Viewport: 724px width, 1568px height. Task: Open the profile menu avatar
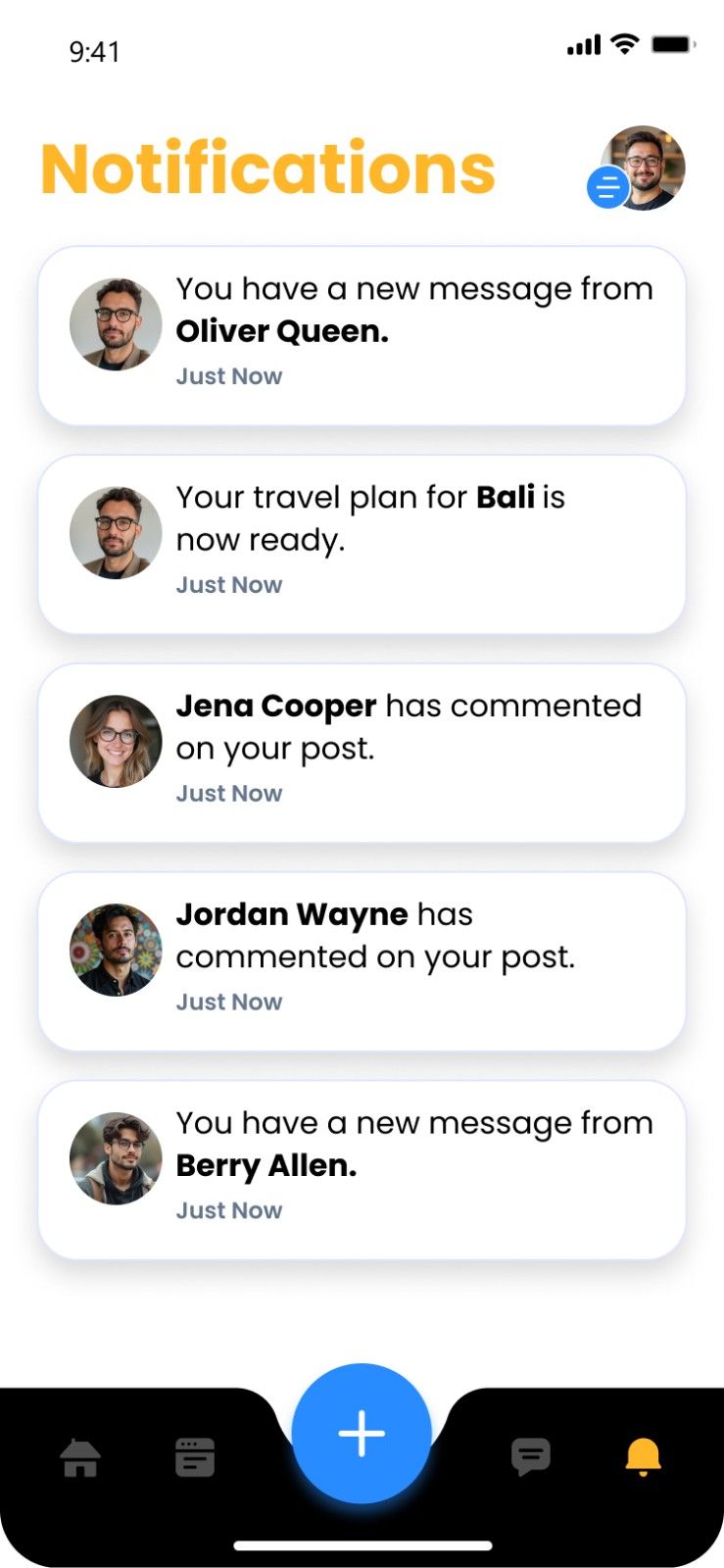point(643,168)
